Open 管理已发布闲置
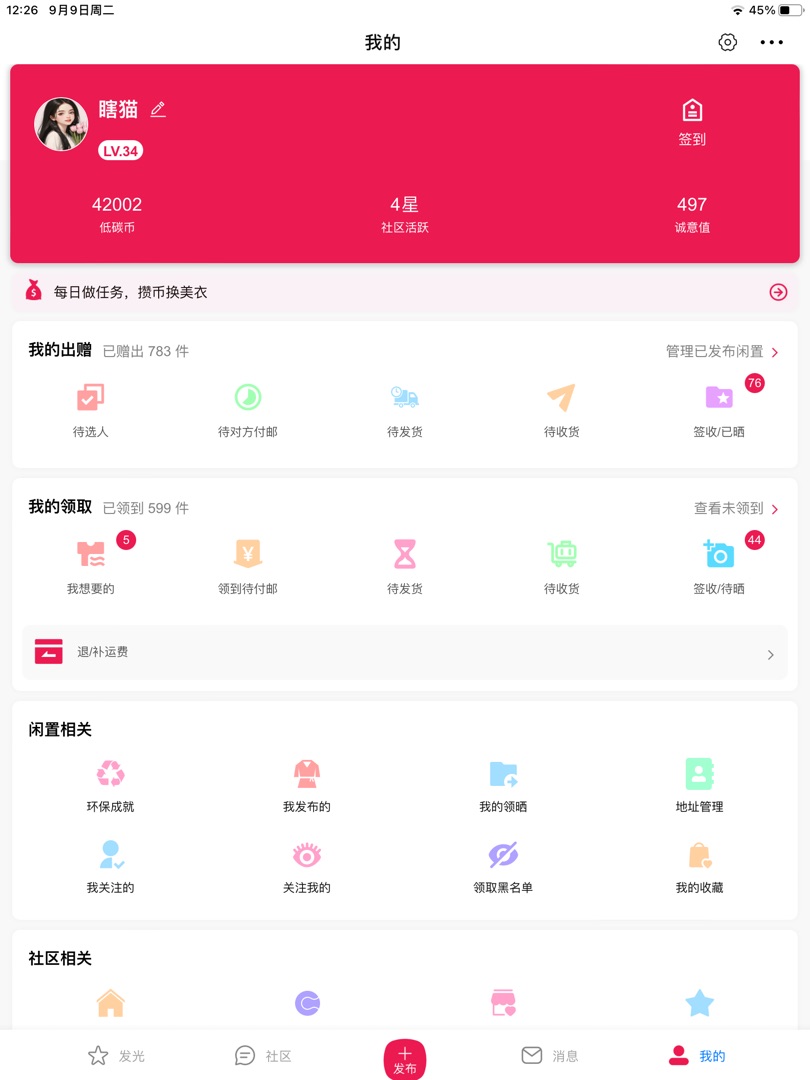 pyautogui.click(x=722, y=351)
